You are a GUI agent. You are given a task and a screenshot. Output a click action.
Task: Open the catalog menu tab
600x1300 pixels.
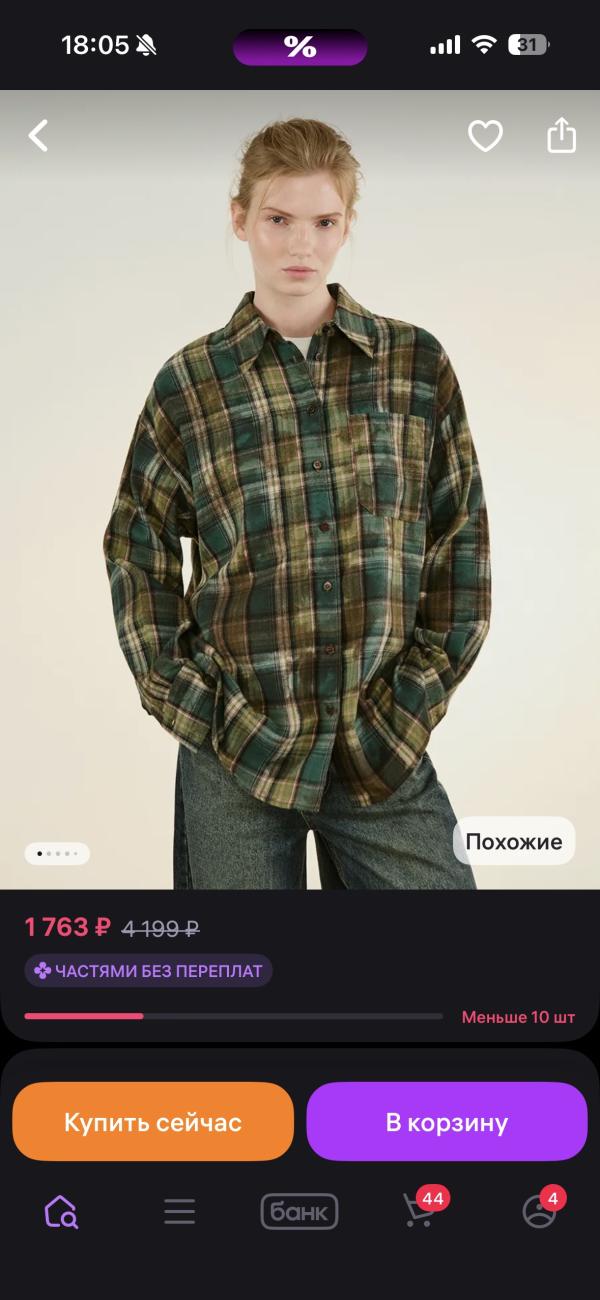click(180, 1212)
